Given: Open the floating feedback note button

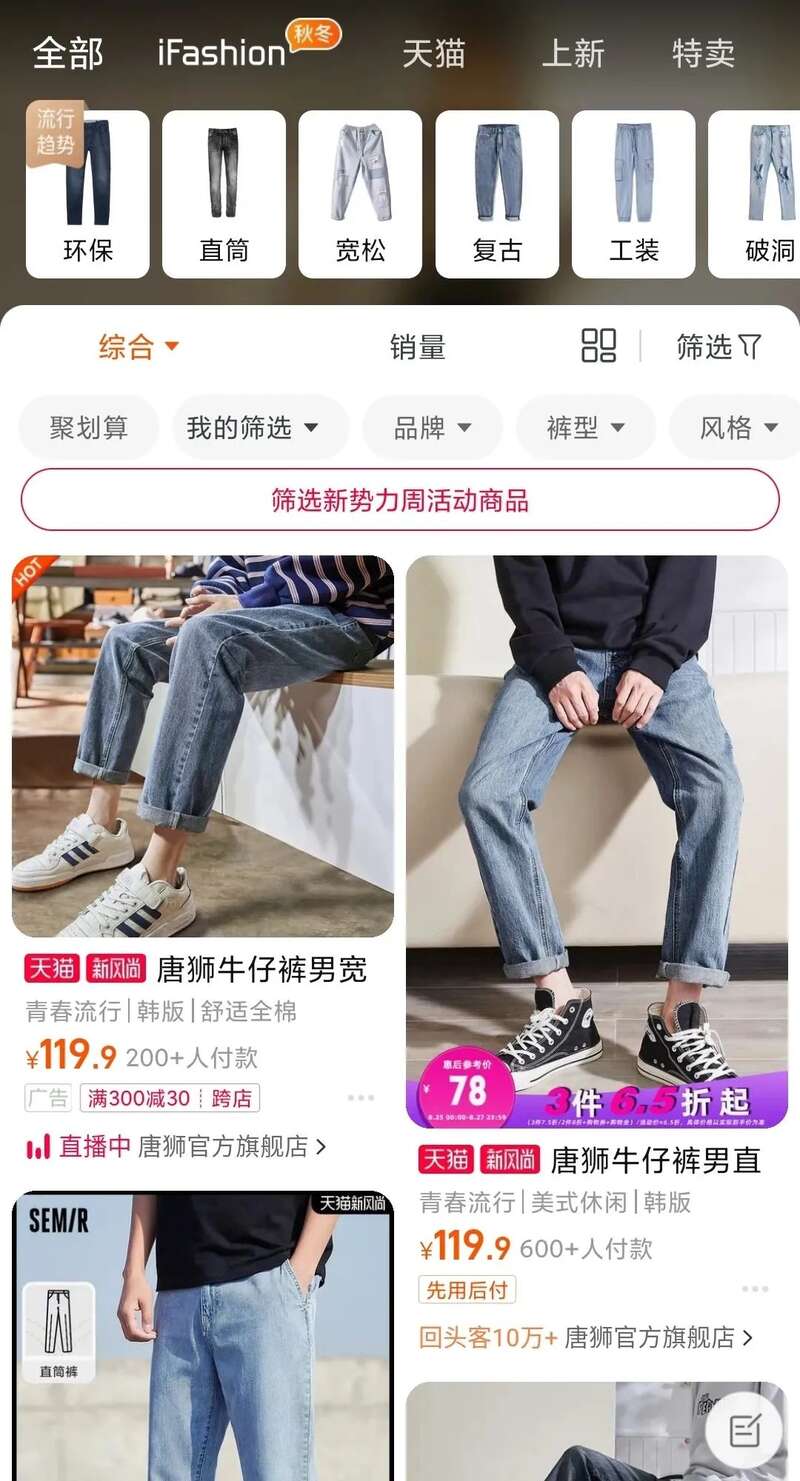Looking at the screenshot, I should (744, 1431).
